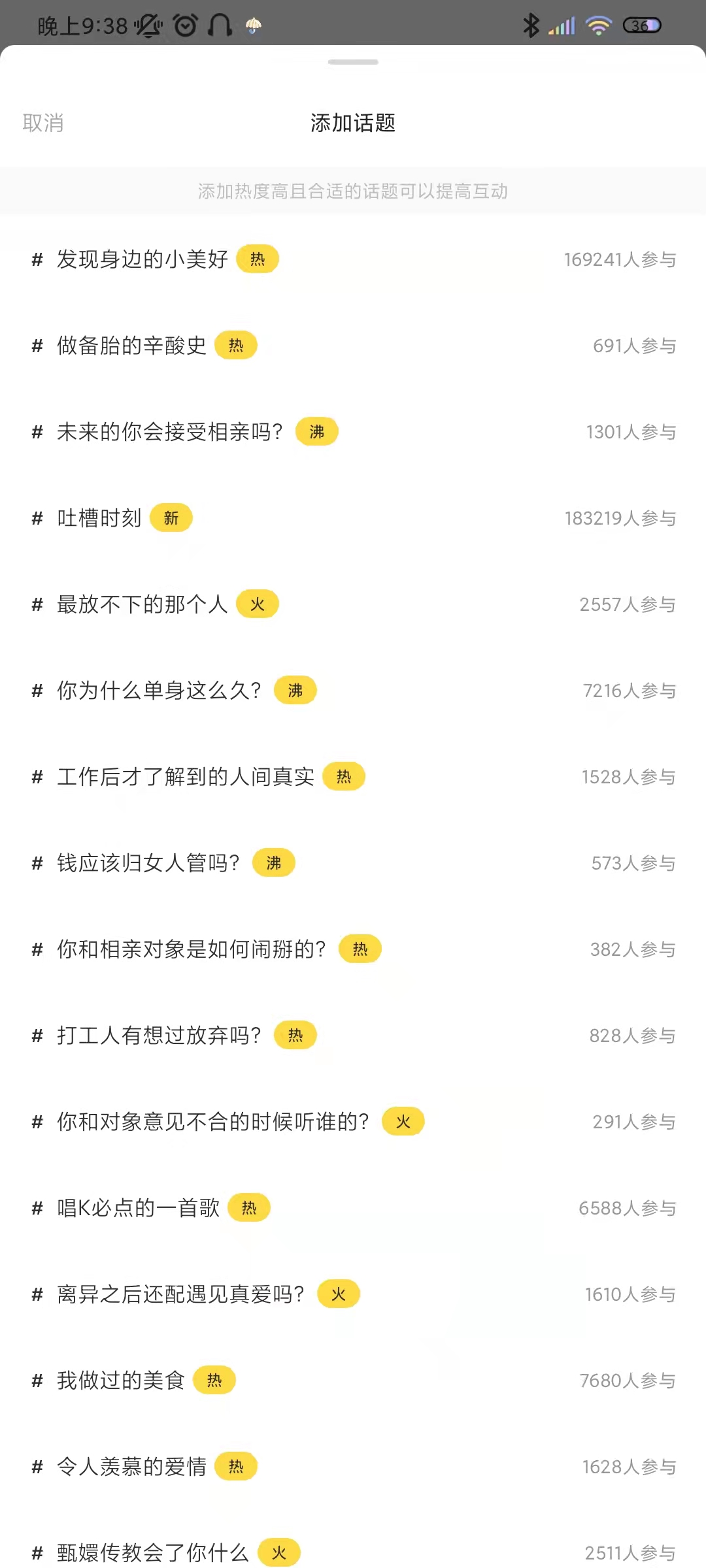Select the topic 打工人有想过放弃吗?
Viewport: 706px width, 1568px height.
click(159, 1036)
